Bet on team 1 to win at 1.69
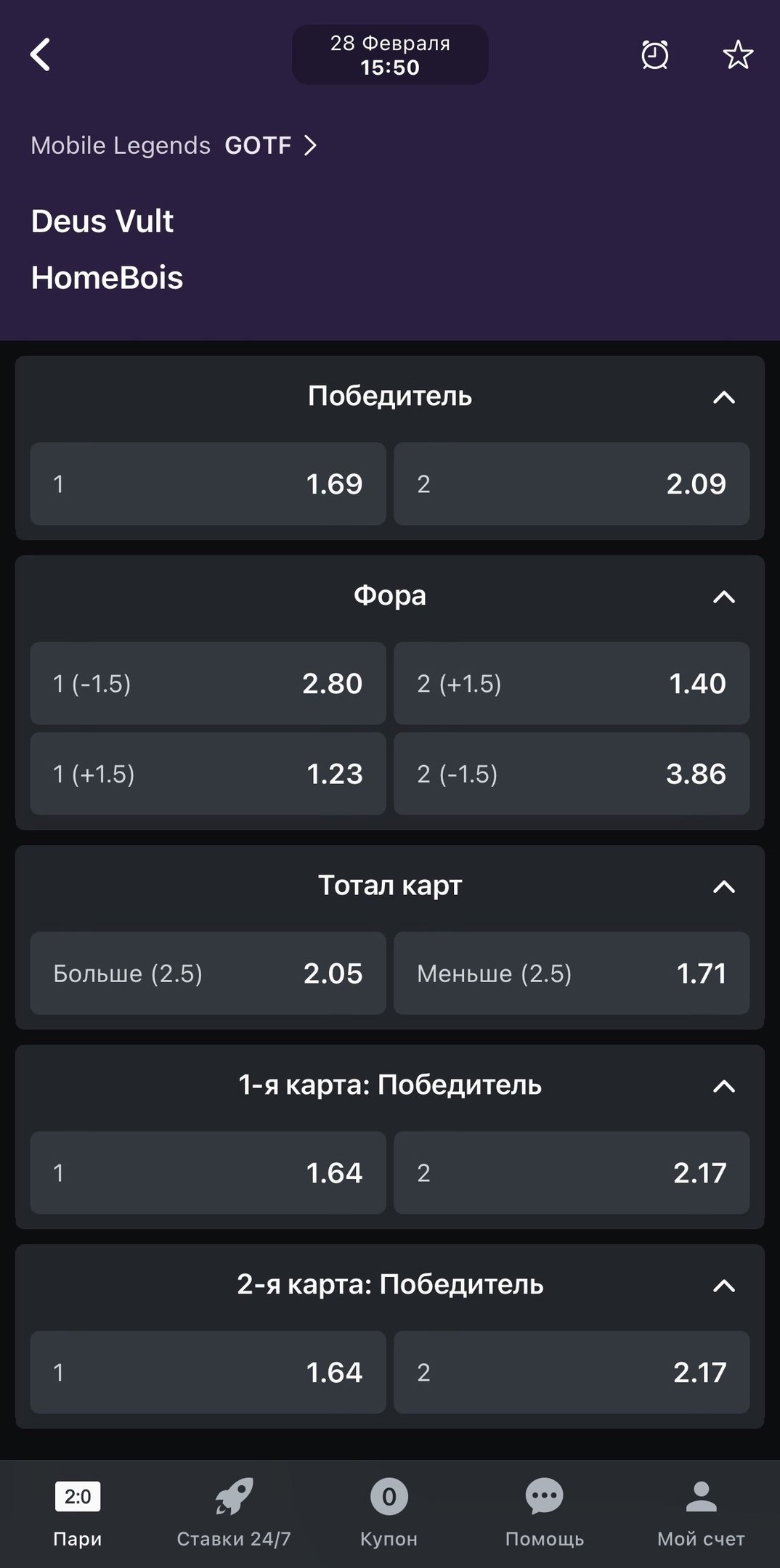780x1568 pixels. click(208, 484)
